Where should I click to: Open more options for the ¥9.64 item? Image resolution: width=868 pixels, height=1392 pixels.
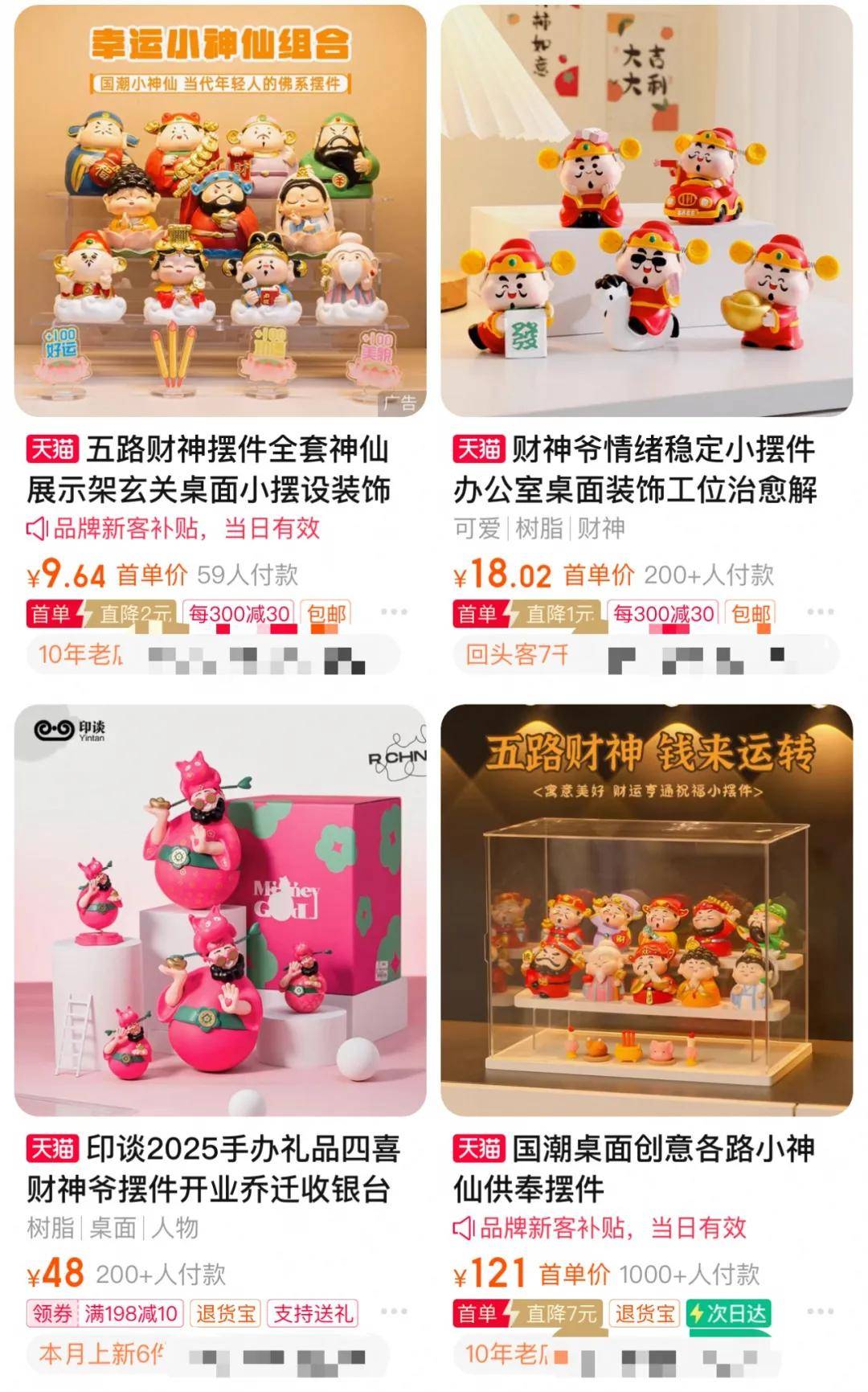(394, 612)
